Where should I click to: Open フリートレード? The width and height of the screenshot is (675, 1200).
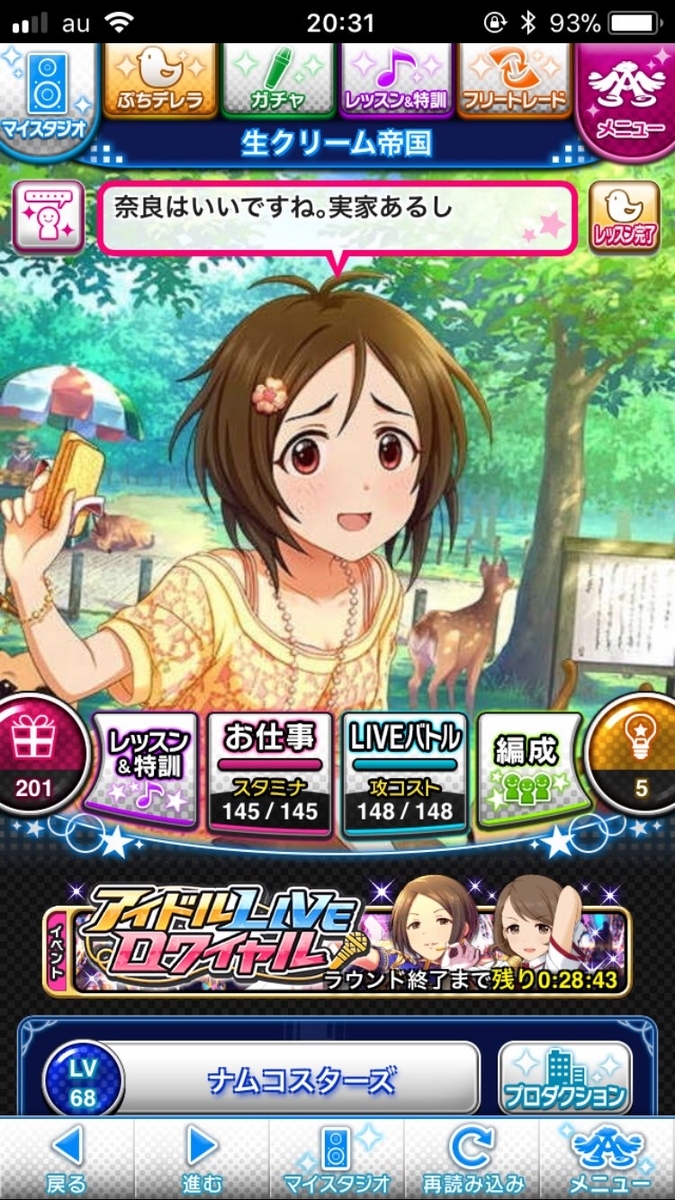[513, 81]
